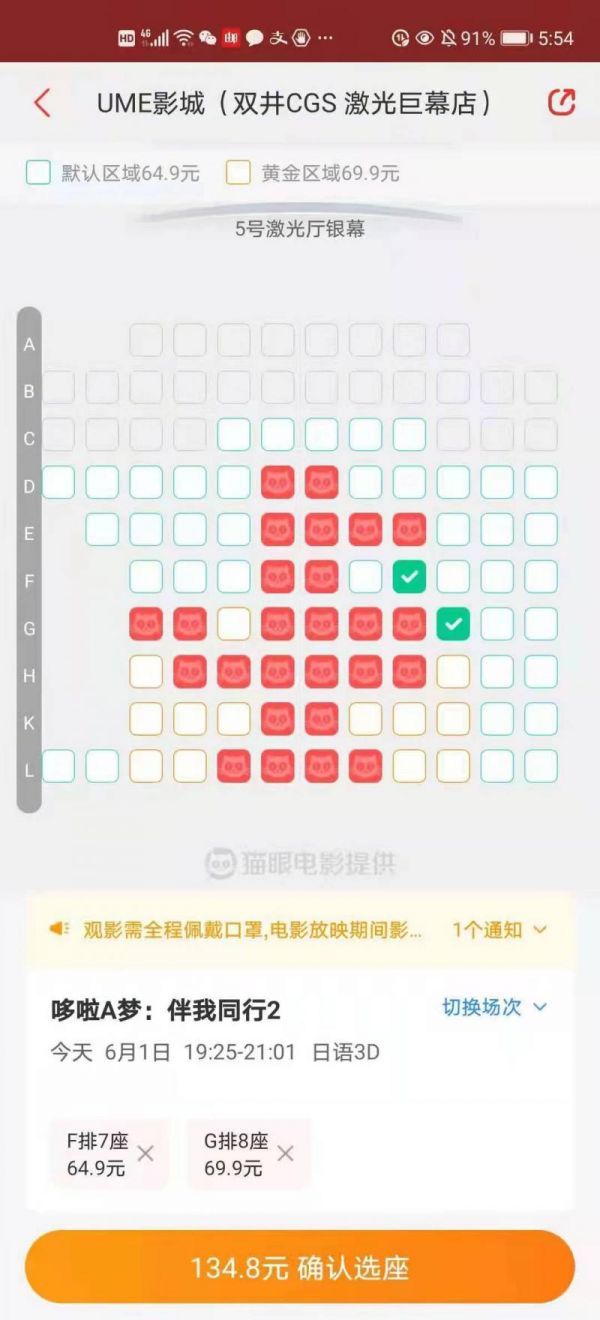Image resolution: width=600 pixels, height=1320 pixels.
Task: Select the rightmost seat in row D
Action: pyautogui.click(x=541, y=482)
